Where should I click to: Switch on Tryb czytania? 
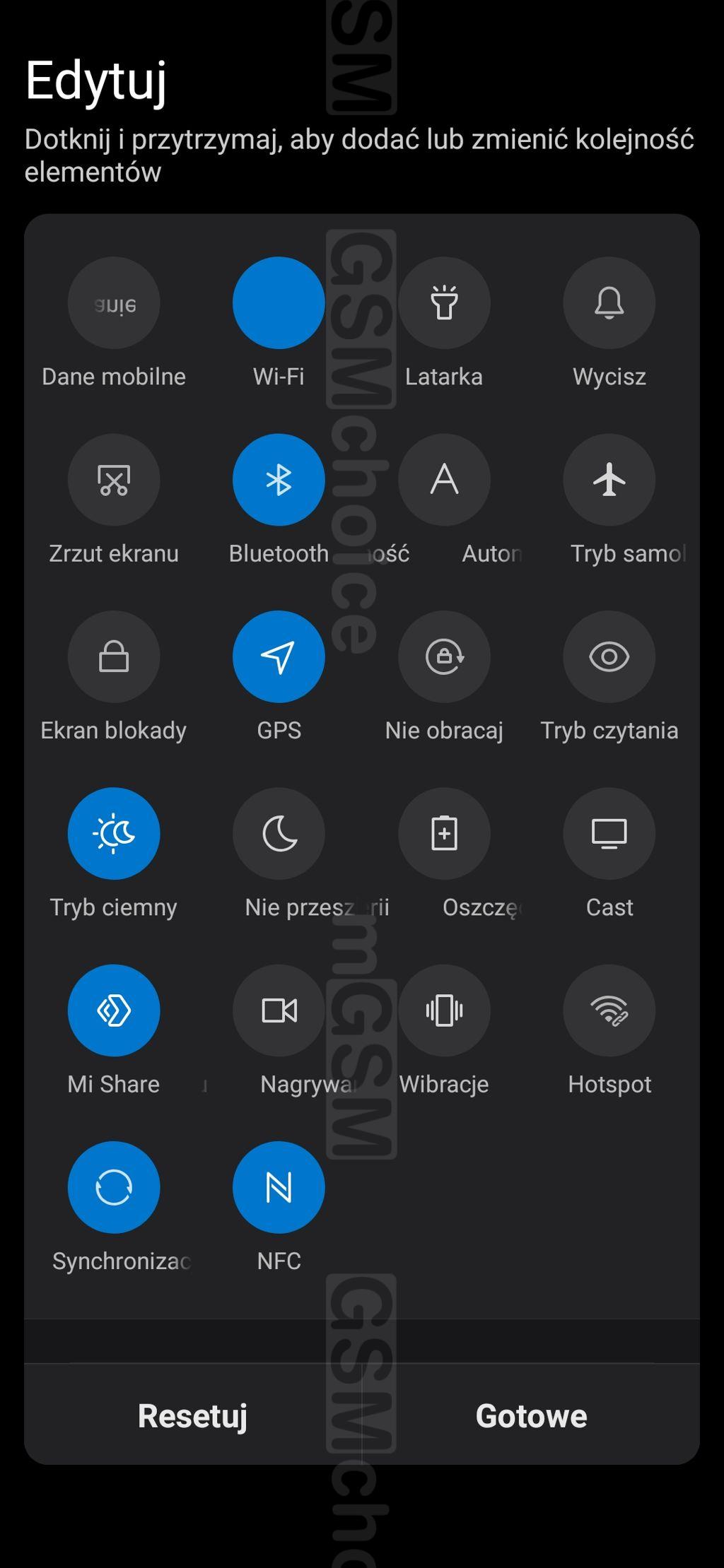pos(609,656)
